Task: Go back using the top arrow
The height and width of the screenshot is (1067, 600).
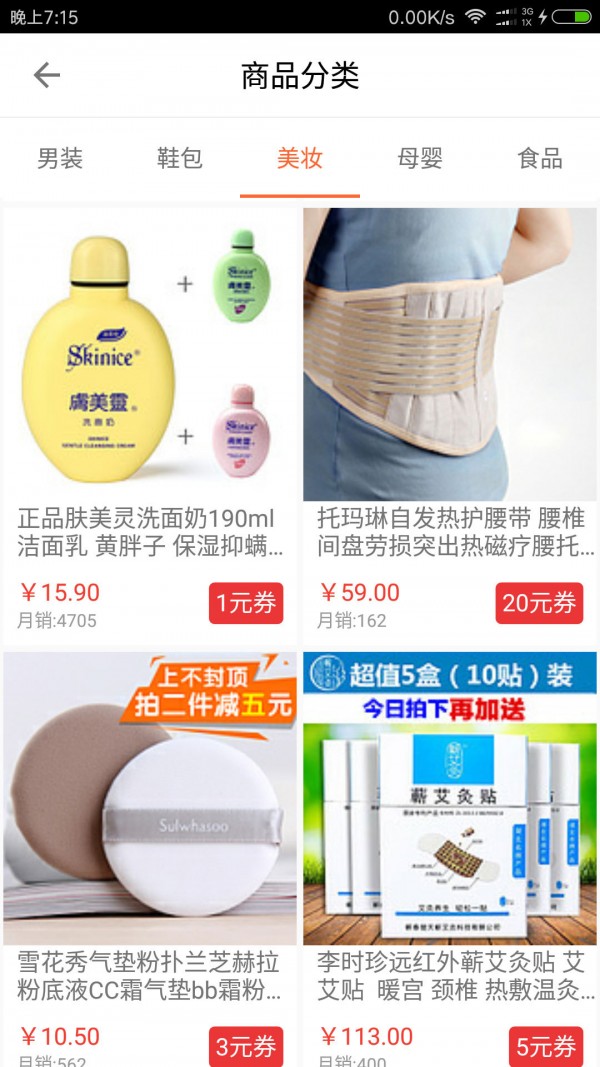Action: [47, 75]
